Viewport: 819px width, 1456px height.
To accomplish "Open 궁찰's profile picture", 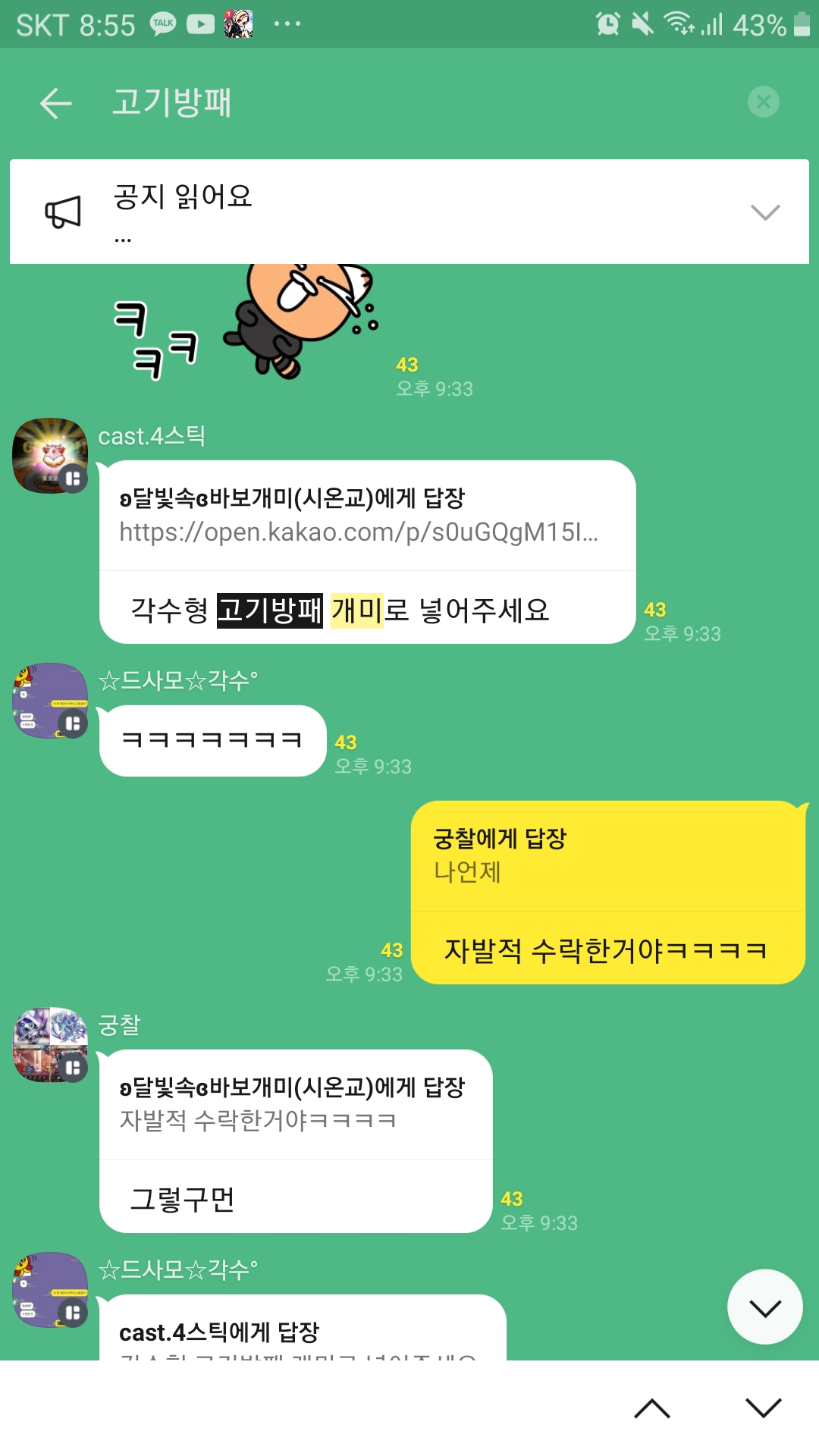I will (50, 1044).
